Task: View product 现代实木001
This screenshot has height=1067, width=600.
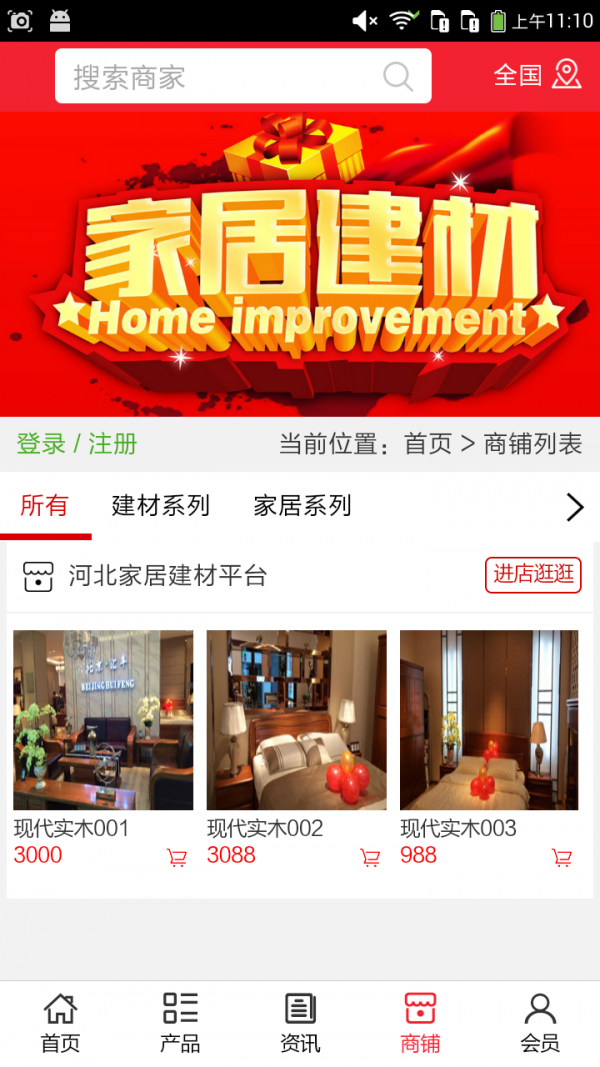Action: point(103,720)
